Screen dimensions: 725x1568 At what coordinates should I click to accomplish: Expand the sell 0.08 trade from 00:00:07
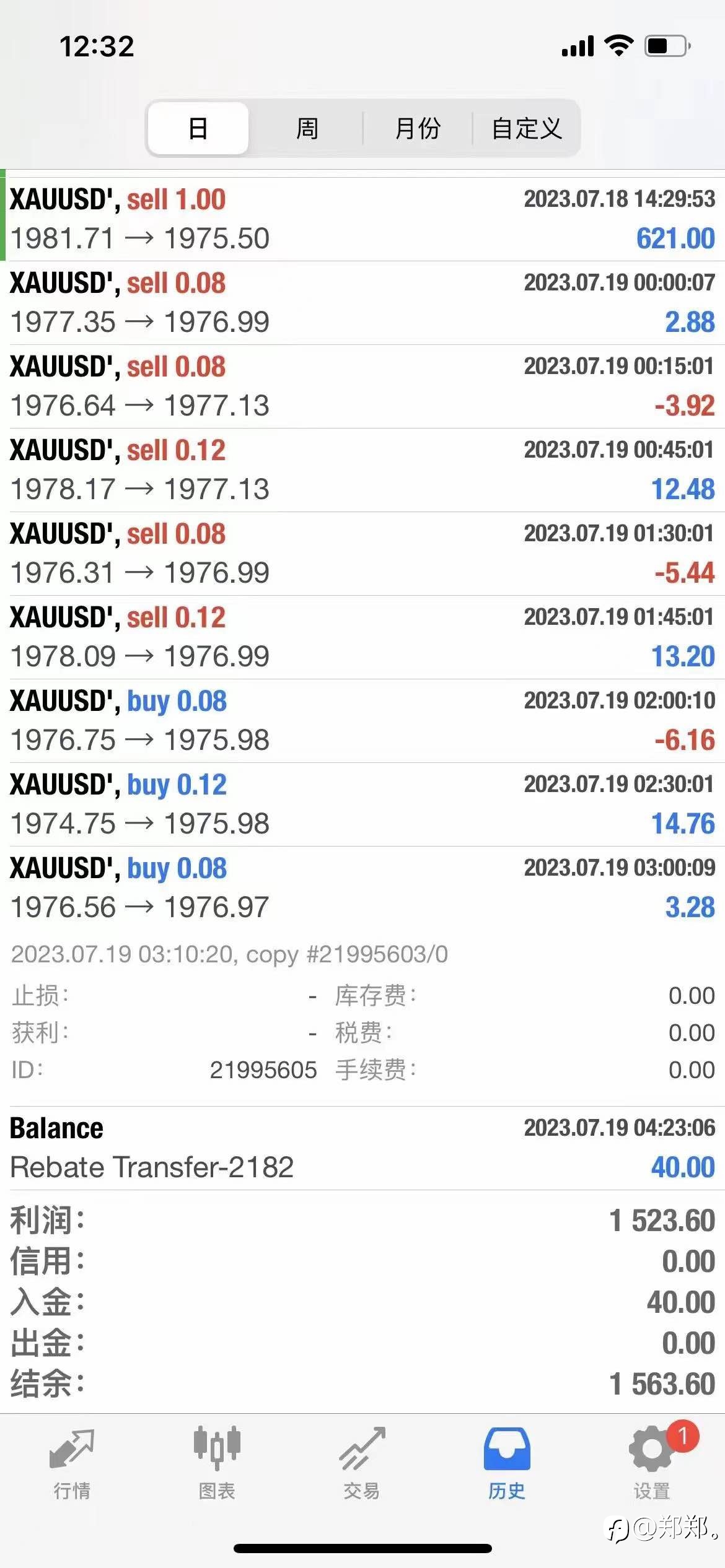point(362,303)
